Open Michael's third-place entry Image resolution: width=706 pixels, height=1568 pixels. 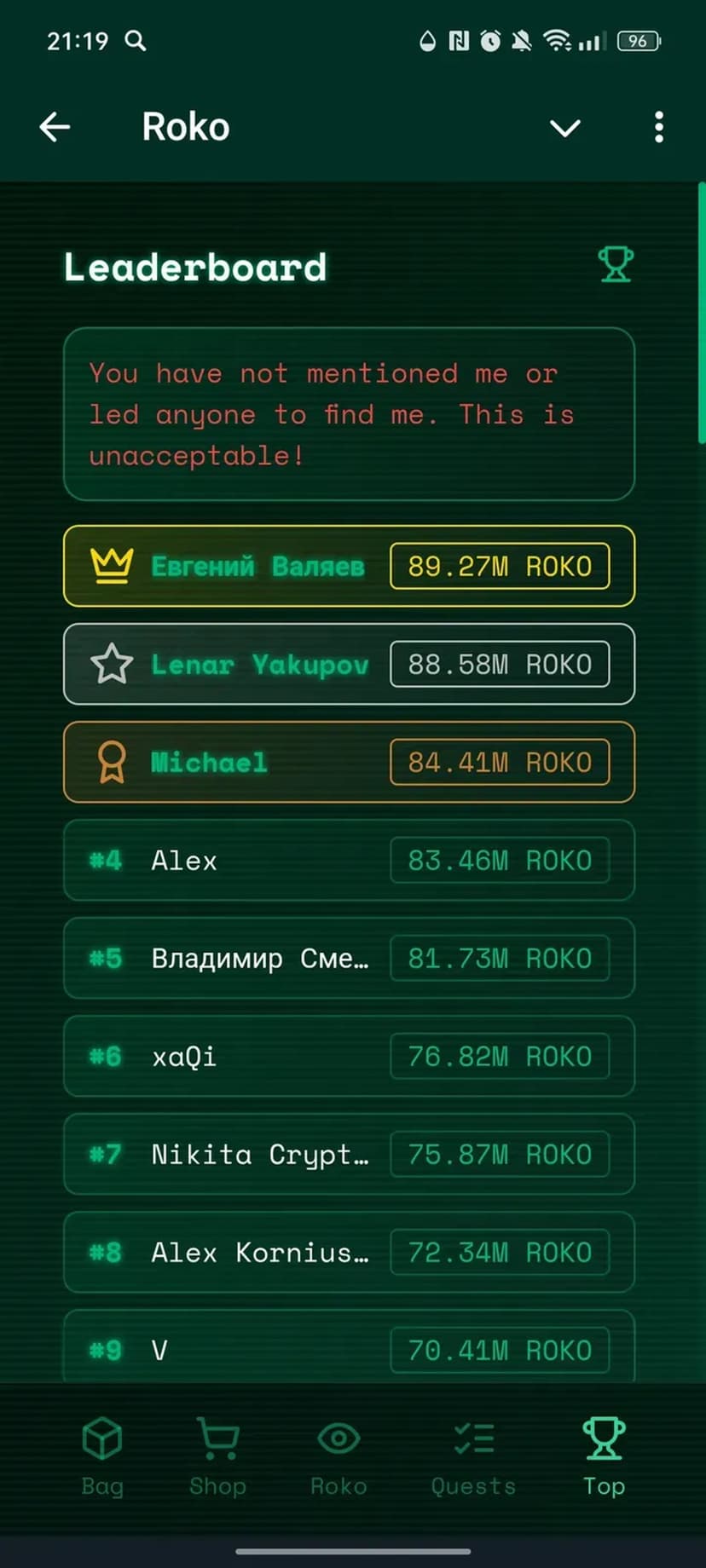[x=349, y=762]
